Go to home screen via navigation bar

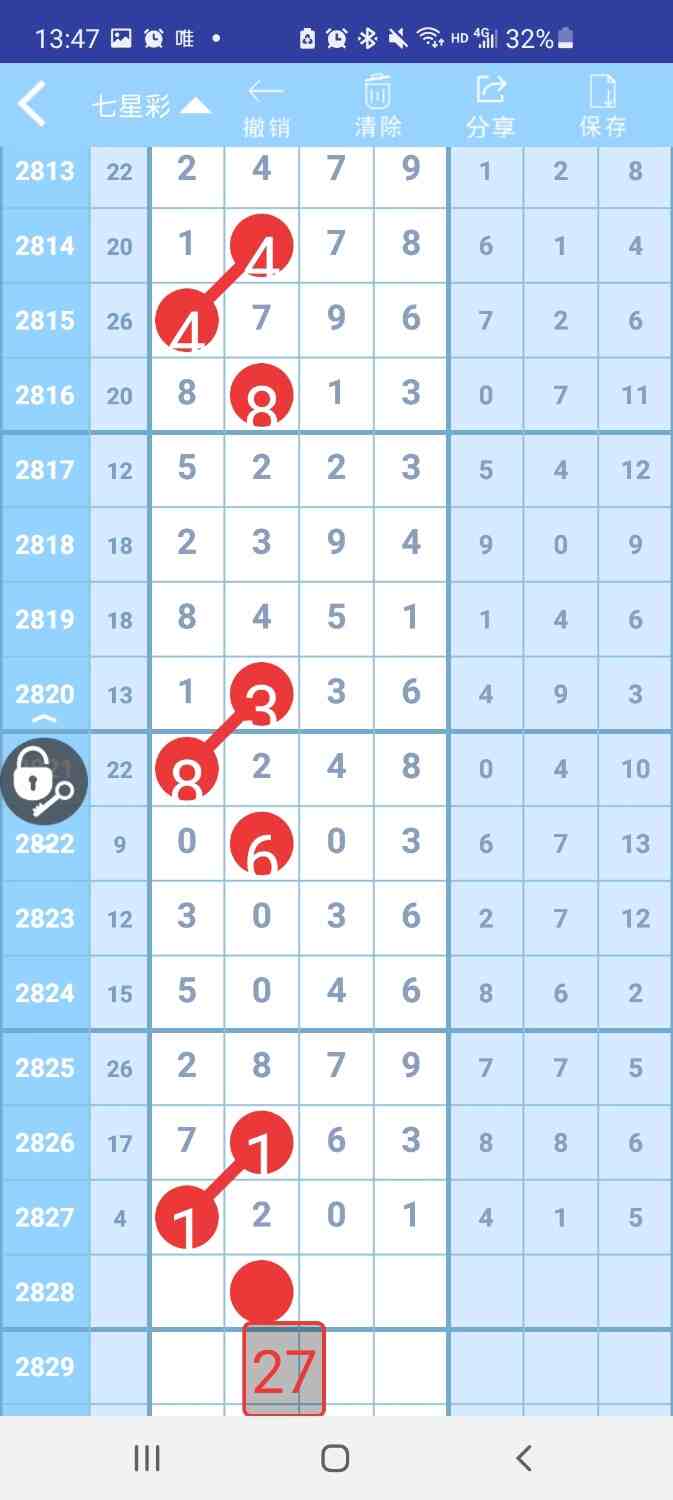pos(335,1458)
